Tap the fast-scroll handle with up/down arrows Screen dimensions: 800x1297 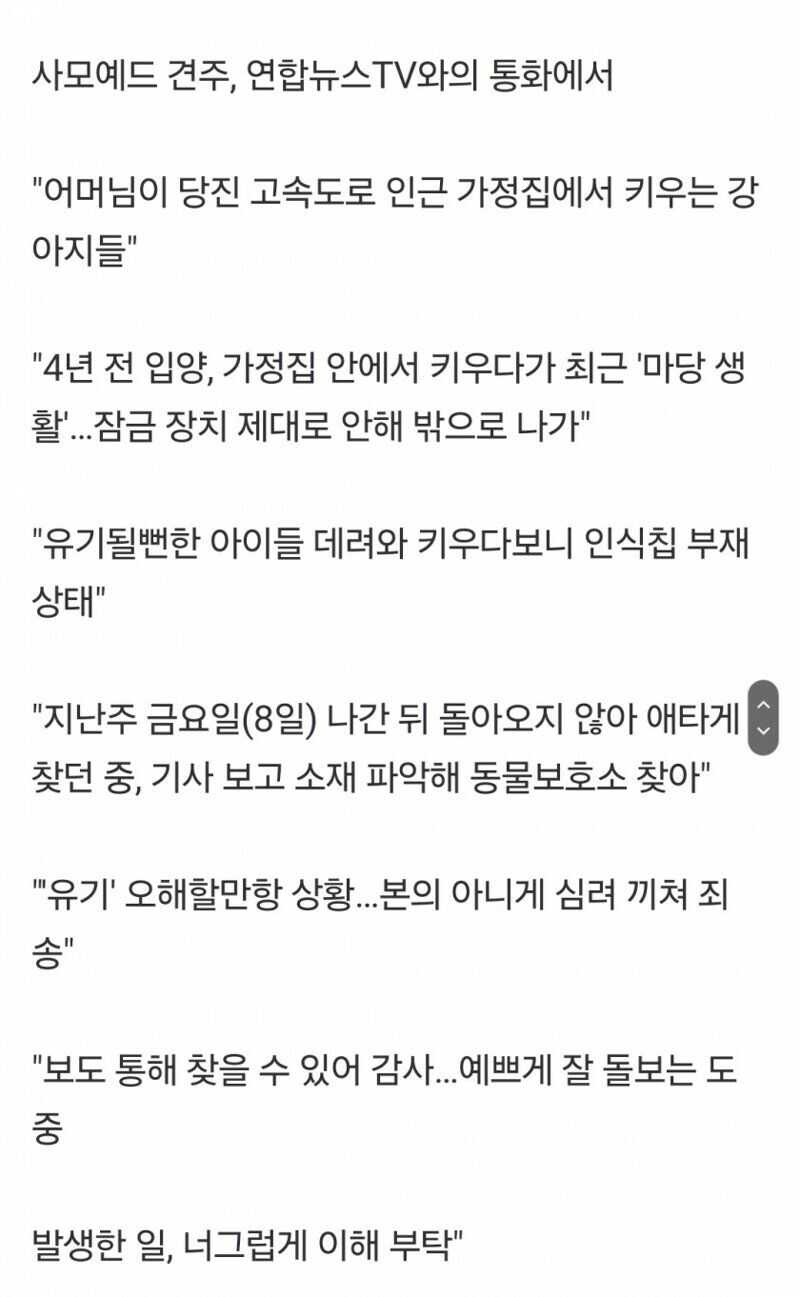[x=763, y=717]
